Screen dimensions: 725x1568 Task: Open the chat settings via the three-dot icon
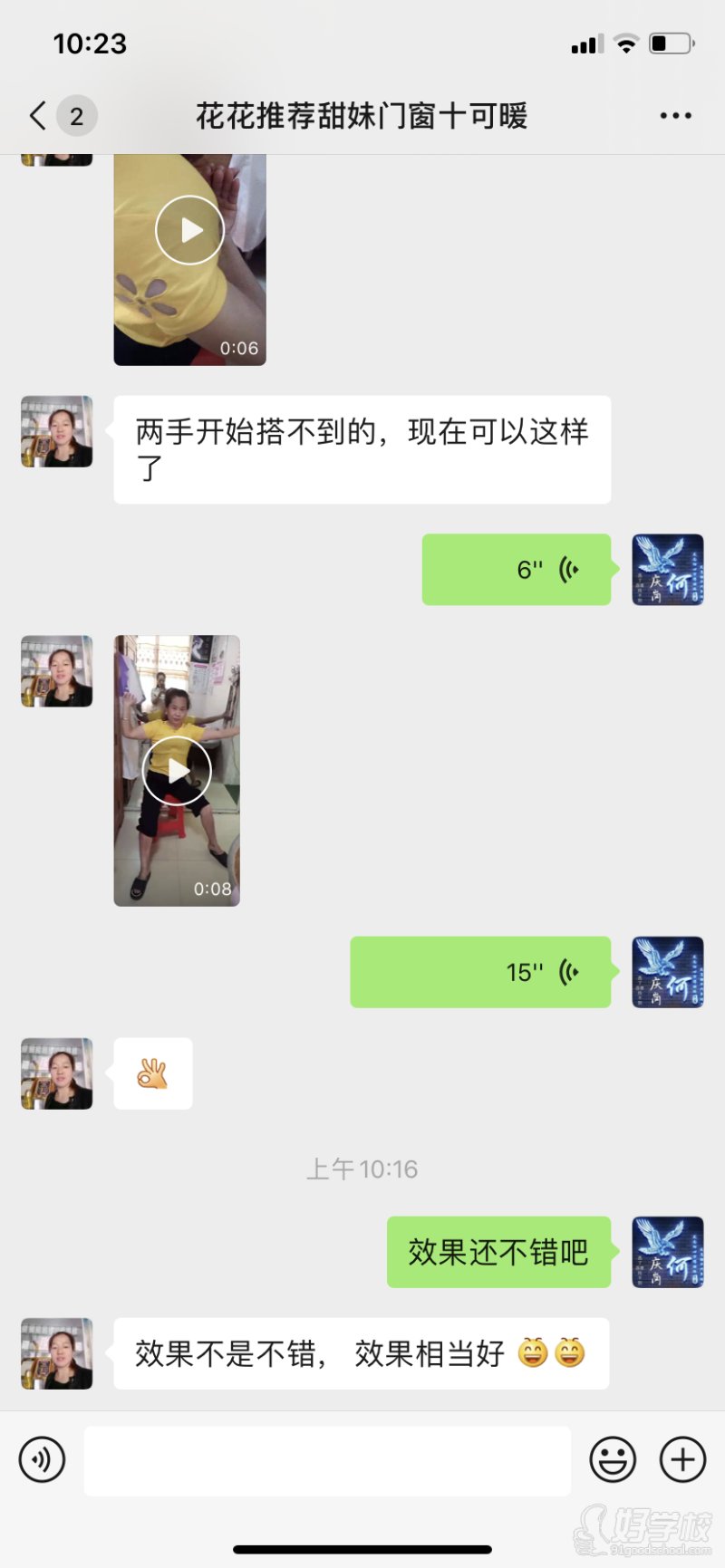coord(675,116)
